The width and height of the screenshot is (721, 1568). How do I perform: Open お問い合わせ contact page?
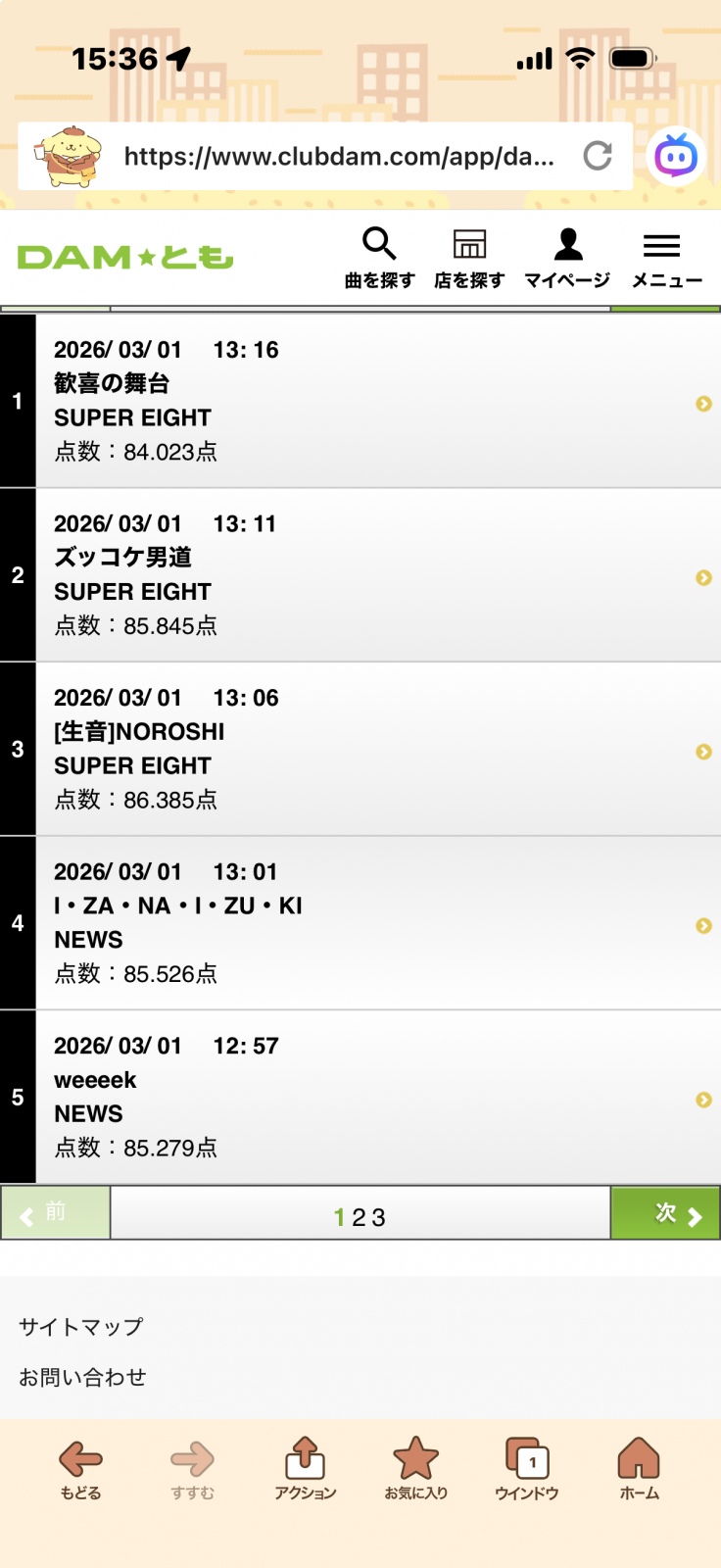click(x=82, y=1377)
